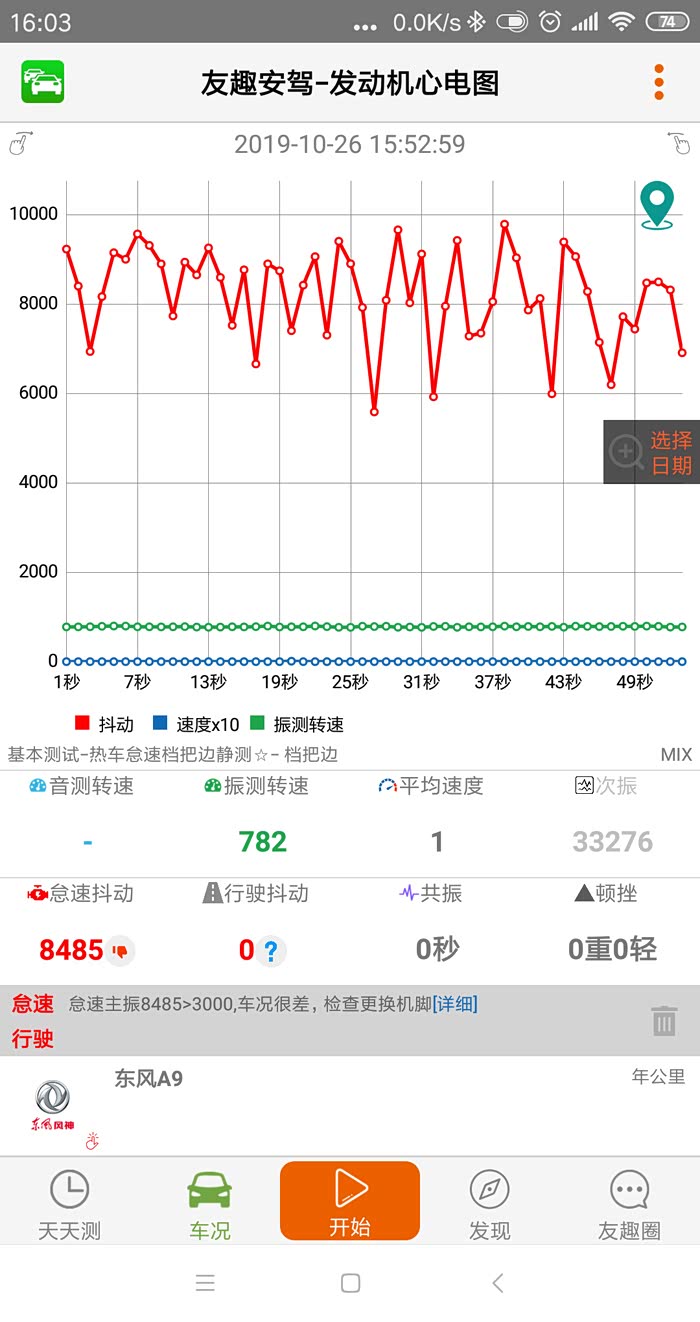Viewport: 700px width, 1322px height.
Task: Switch to the 天天测 tab
Action: (70, 1205)
